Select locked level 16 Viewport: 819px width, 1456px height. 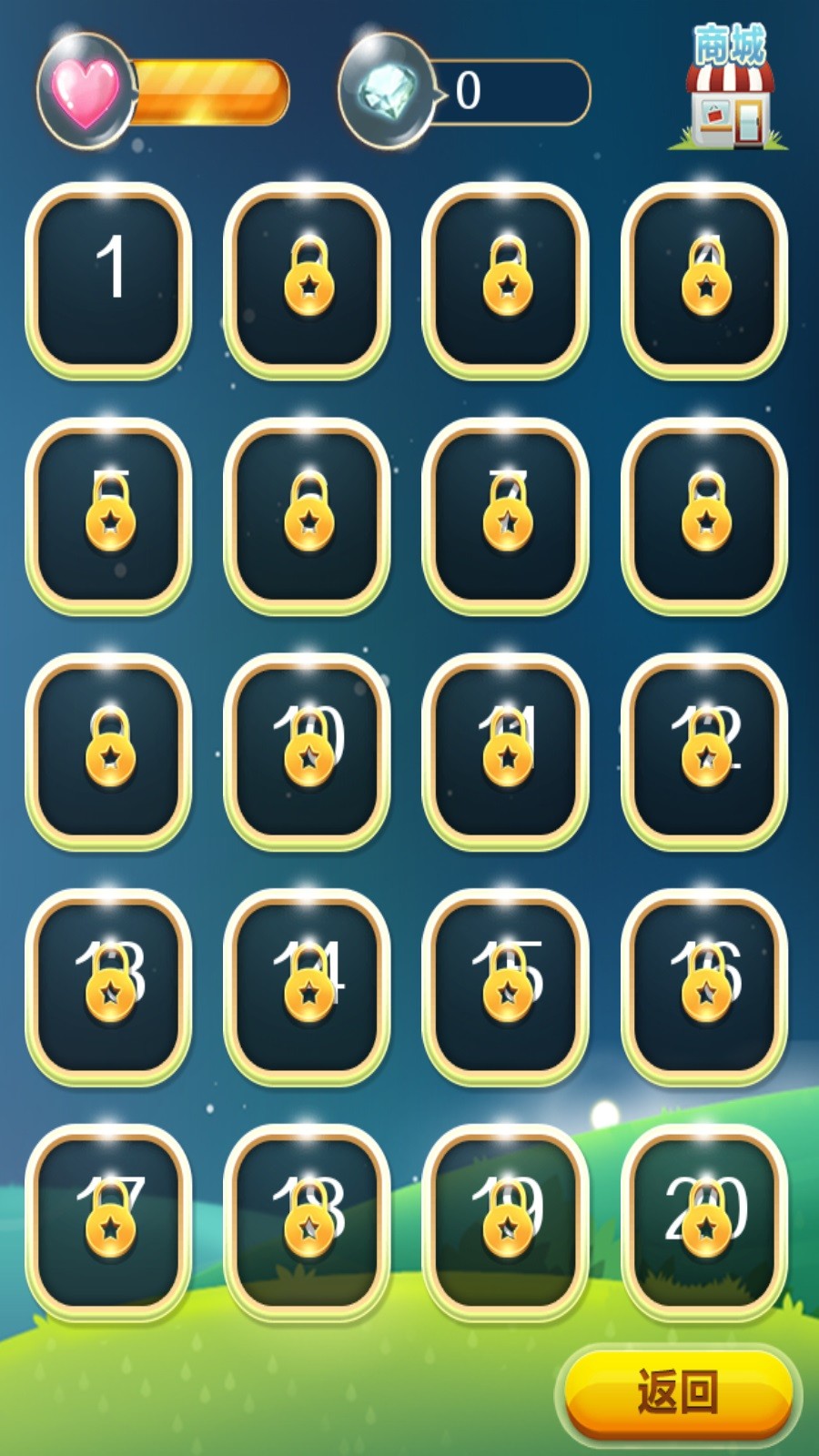click(704, 986)
